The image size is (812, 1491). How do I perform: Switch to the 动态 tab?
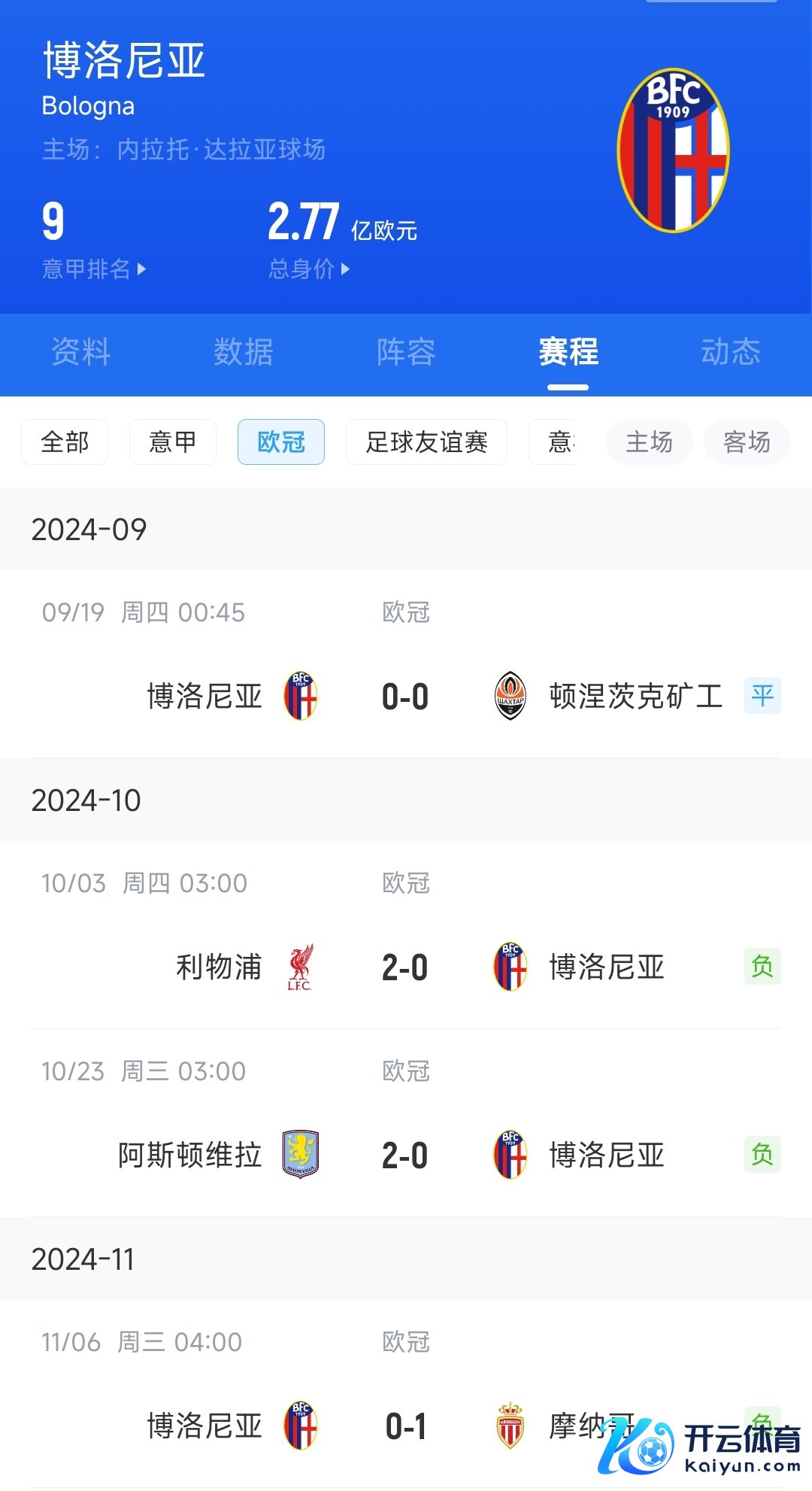[731, 352]
